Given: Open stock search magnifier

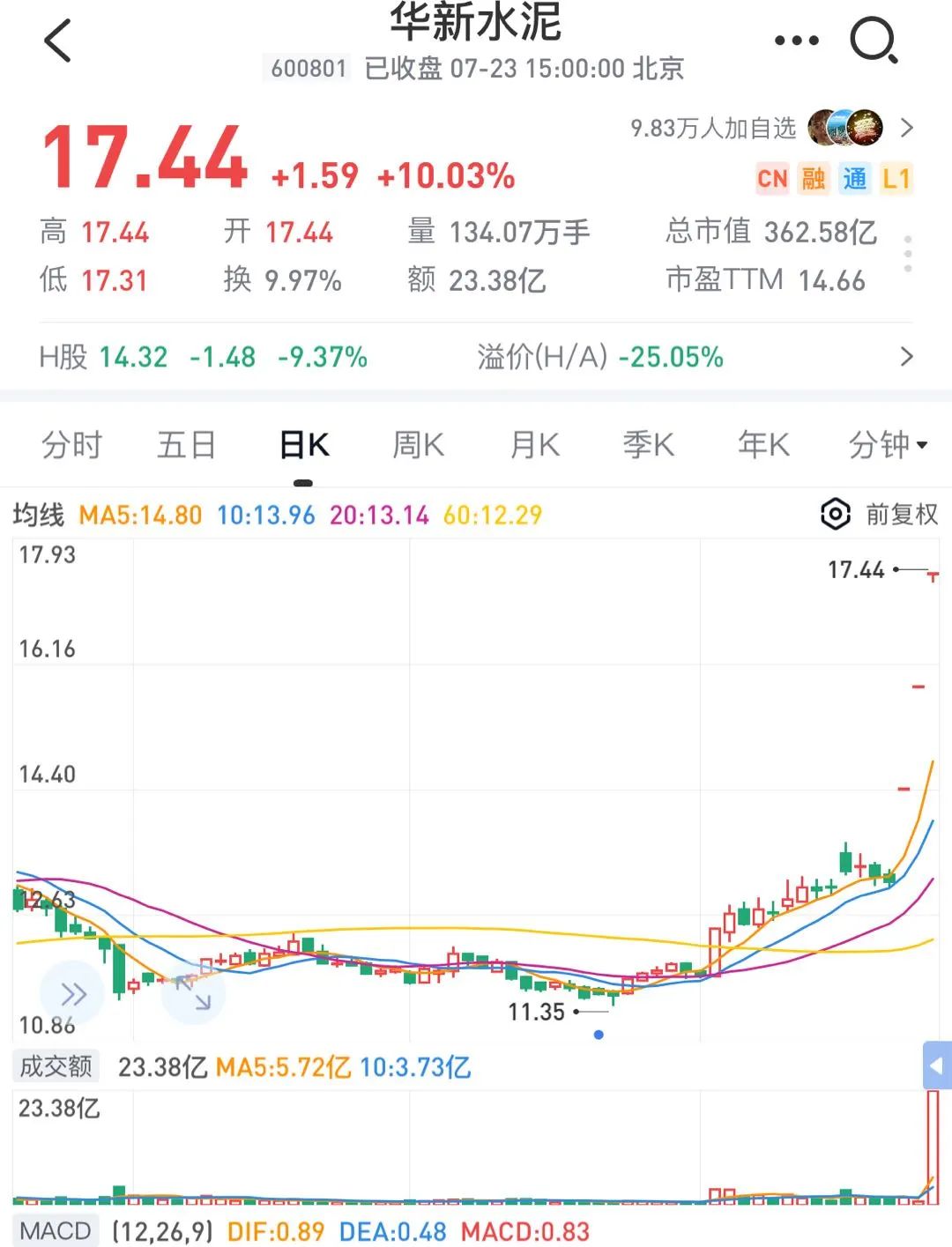Looking at the screenshot, I should (873, 41).
